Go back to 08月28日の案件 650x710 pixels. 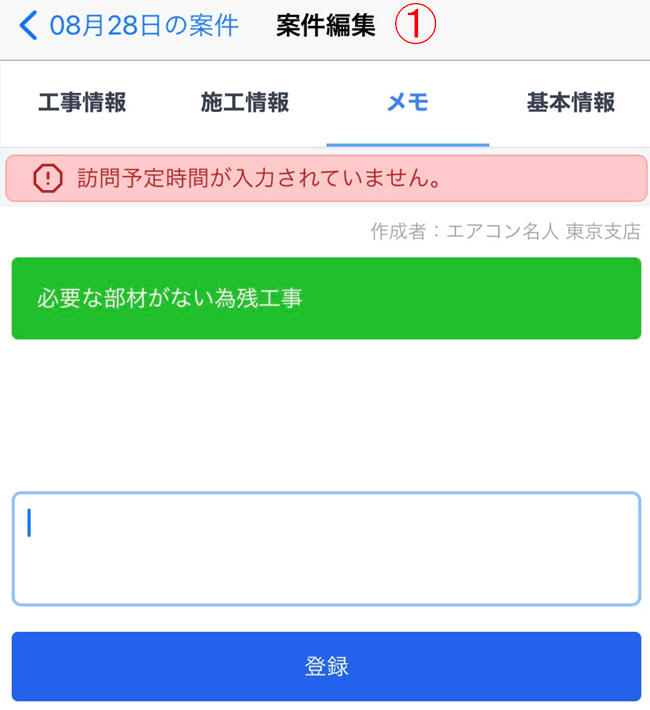[x=130, y=27]
